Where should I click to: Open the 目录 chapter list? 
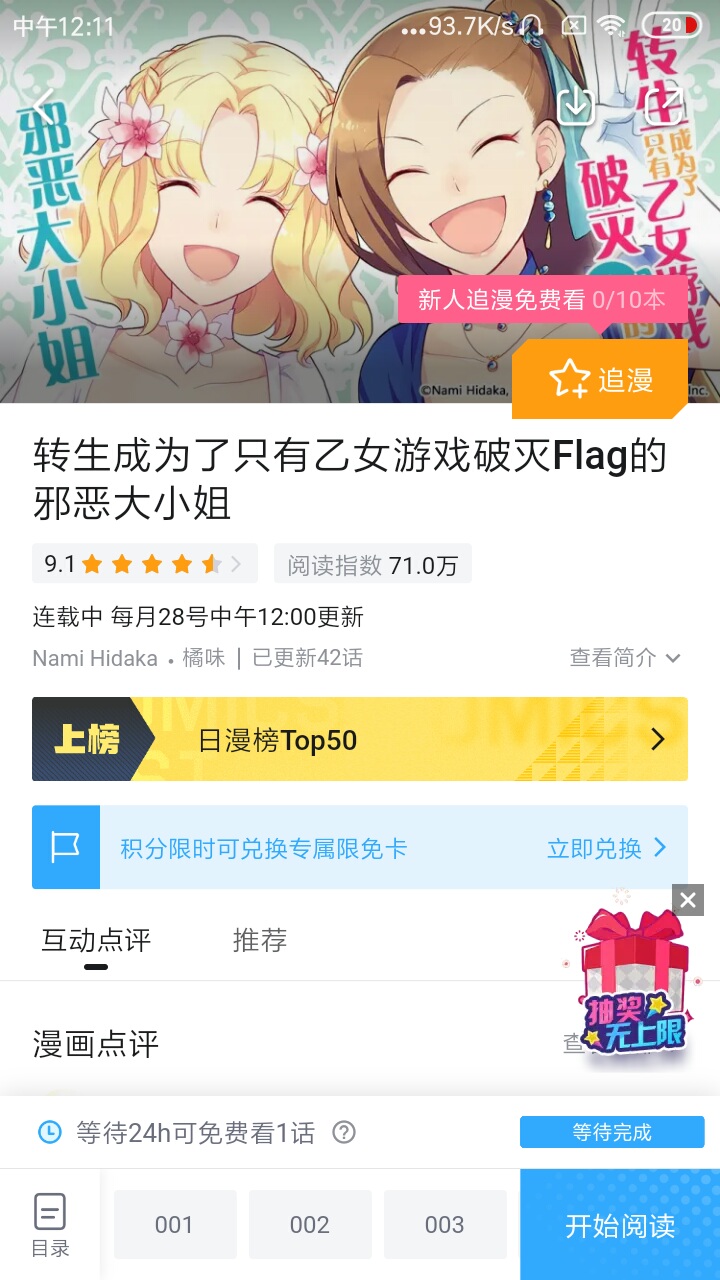click(50, 1224)
